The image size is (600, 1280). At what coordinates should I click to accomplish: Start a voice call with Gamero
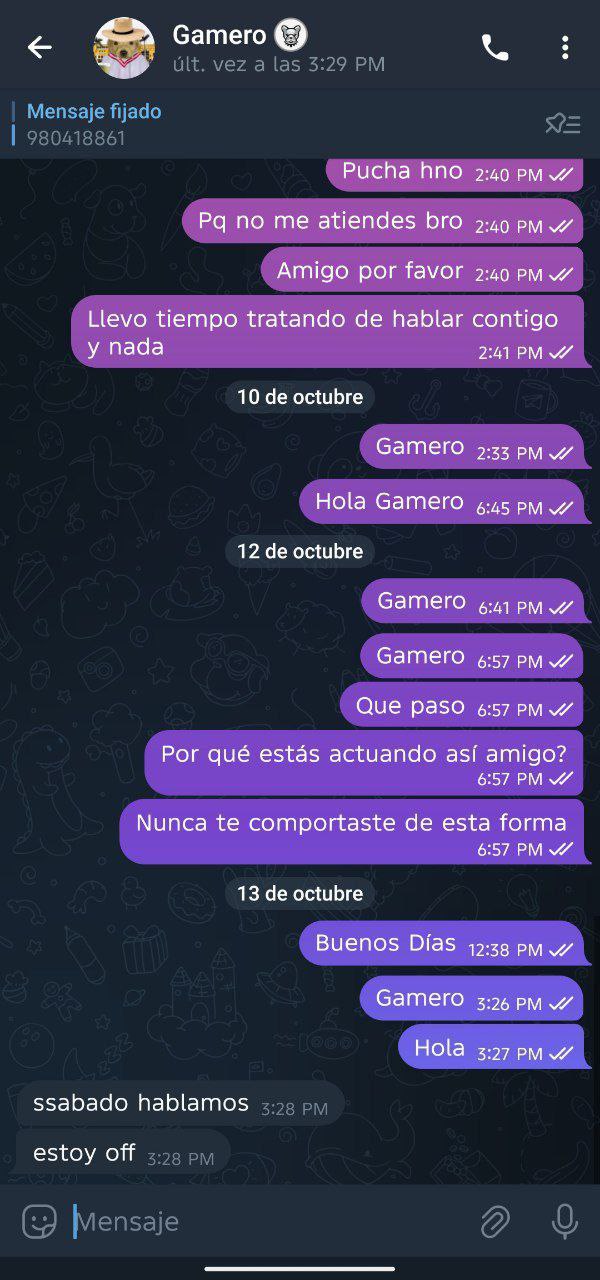point(495,47)
